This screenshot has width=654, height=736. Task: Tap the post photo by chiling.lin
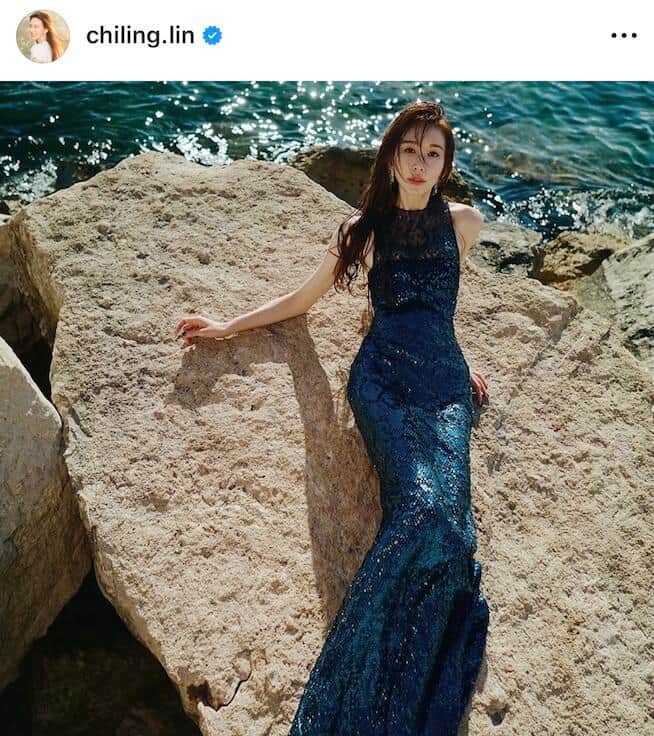click(327, 408)
